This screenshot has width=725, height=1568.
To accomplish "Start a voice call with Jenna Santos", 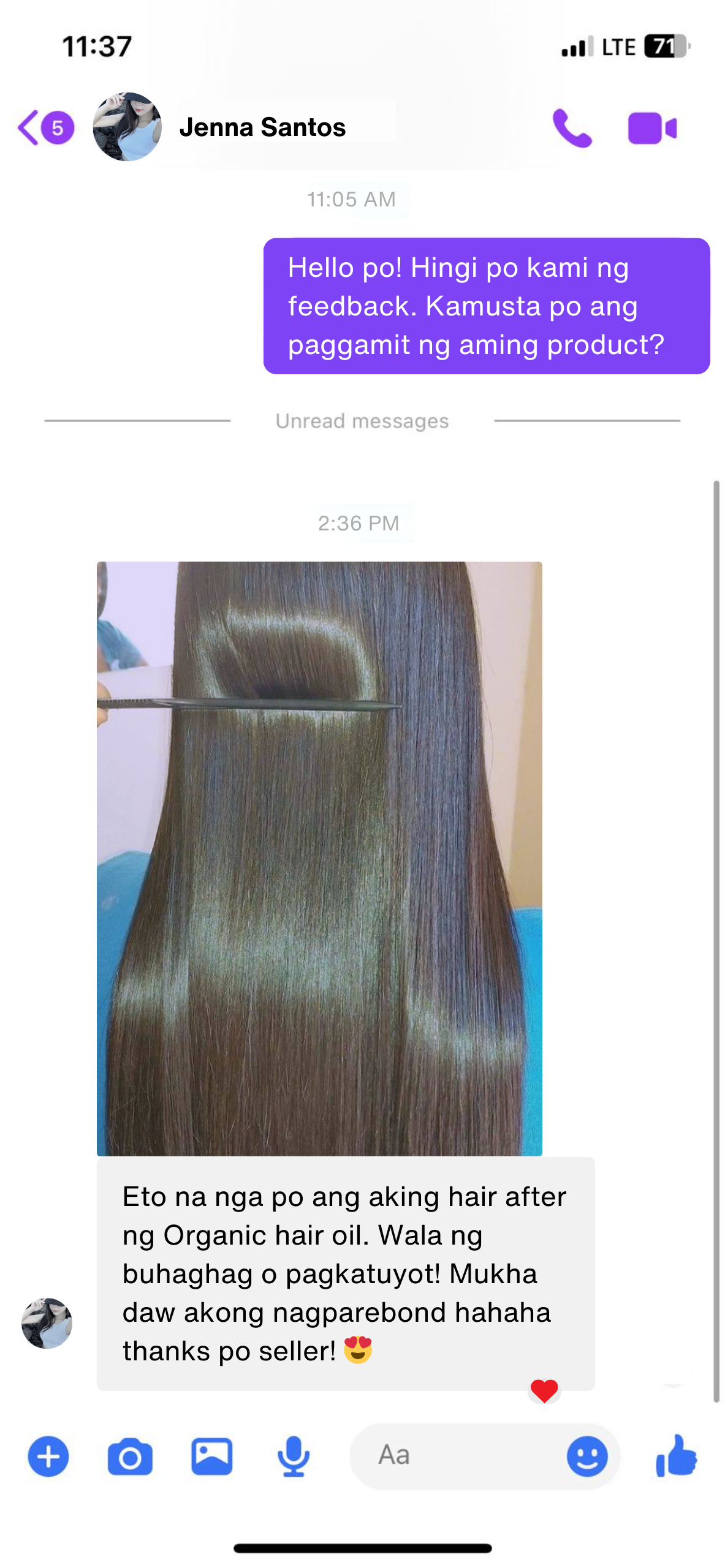I will pos(572,128).
